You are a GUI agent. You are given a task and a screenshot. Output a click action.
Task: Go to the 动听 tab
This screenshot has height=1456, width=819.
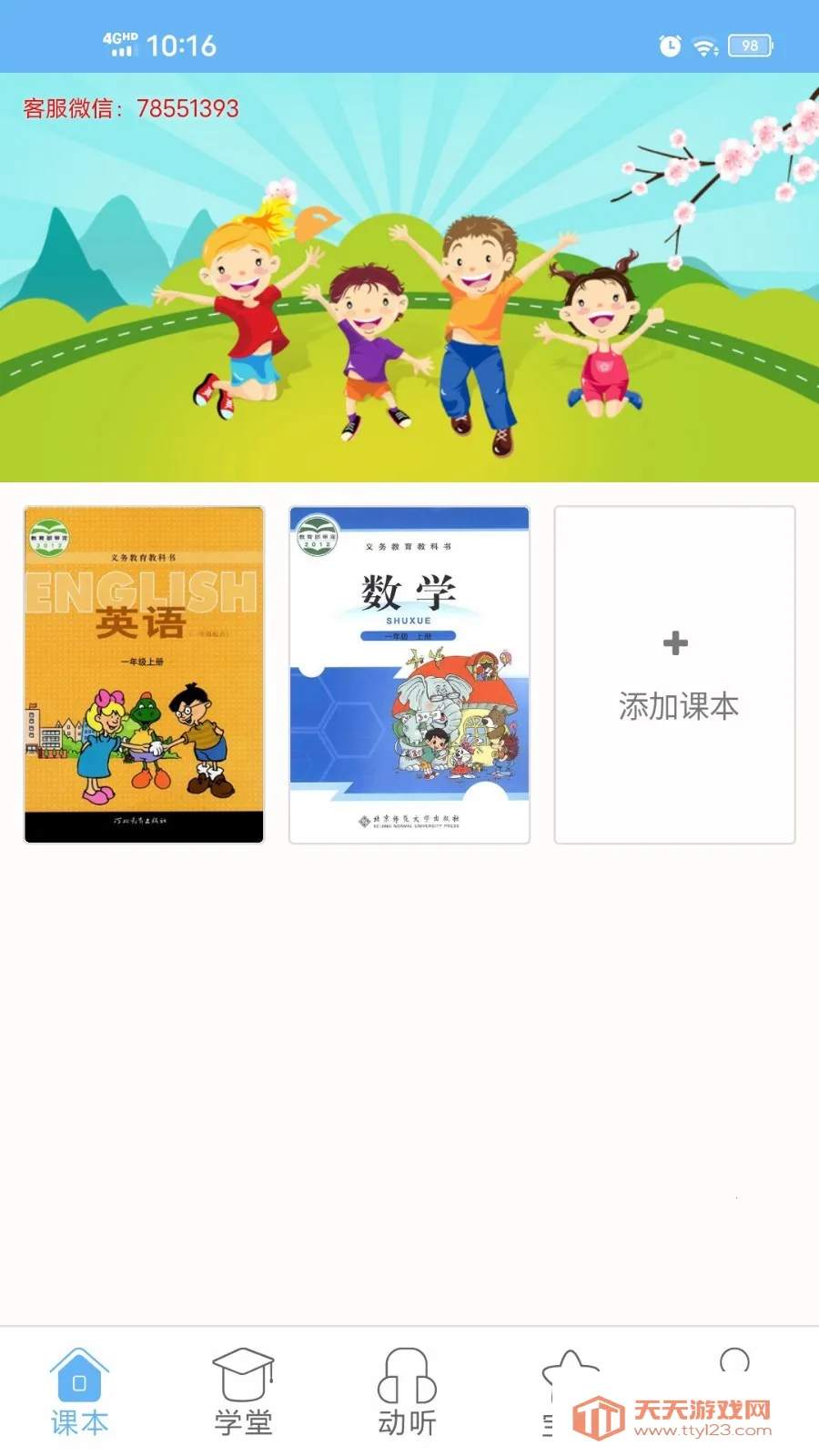point(407,1392)
